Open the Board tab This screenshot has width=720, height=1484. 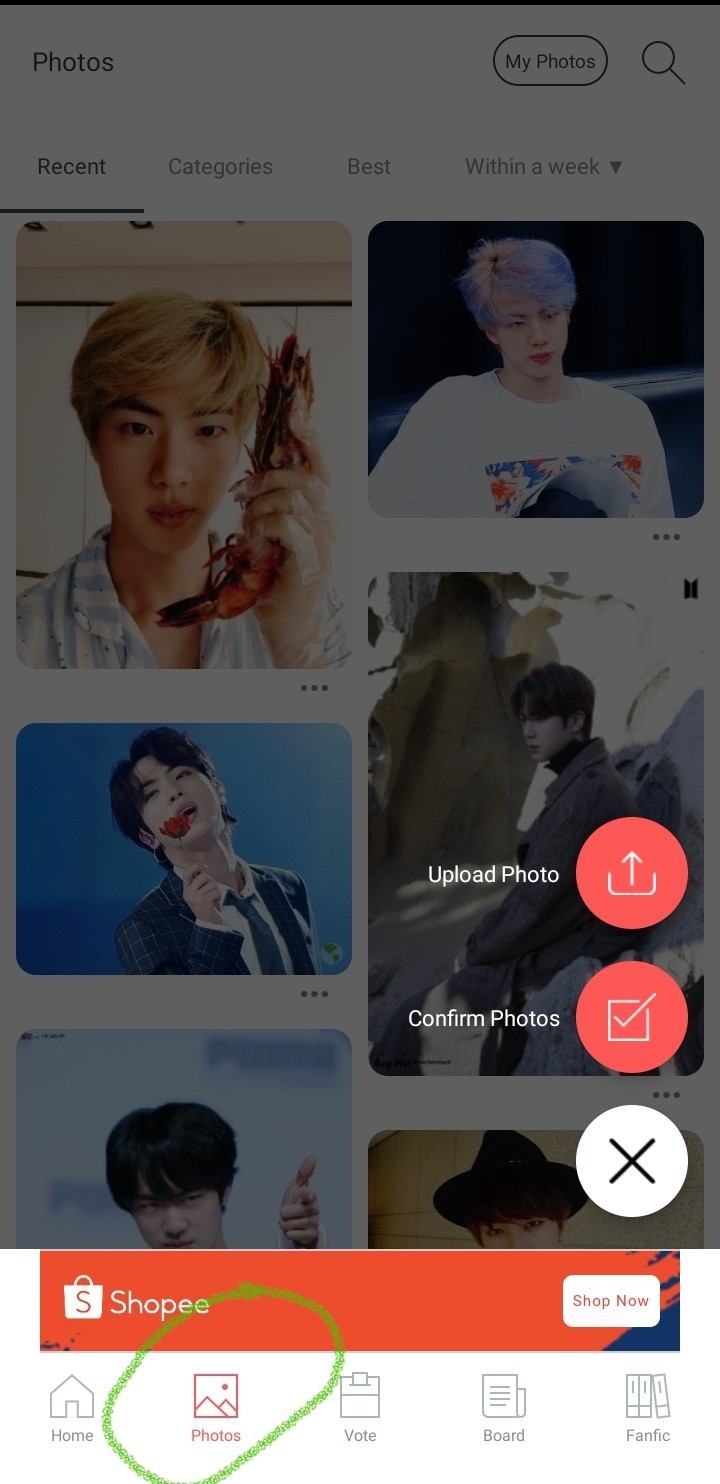[504, 1408]
